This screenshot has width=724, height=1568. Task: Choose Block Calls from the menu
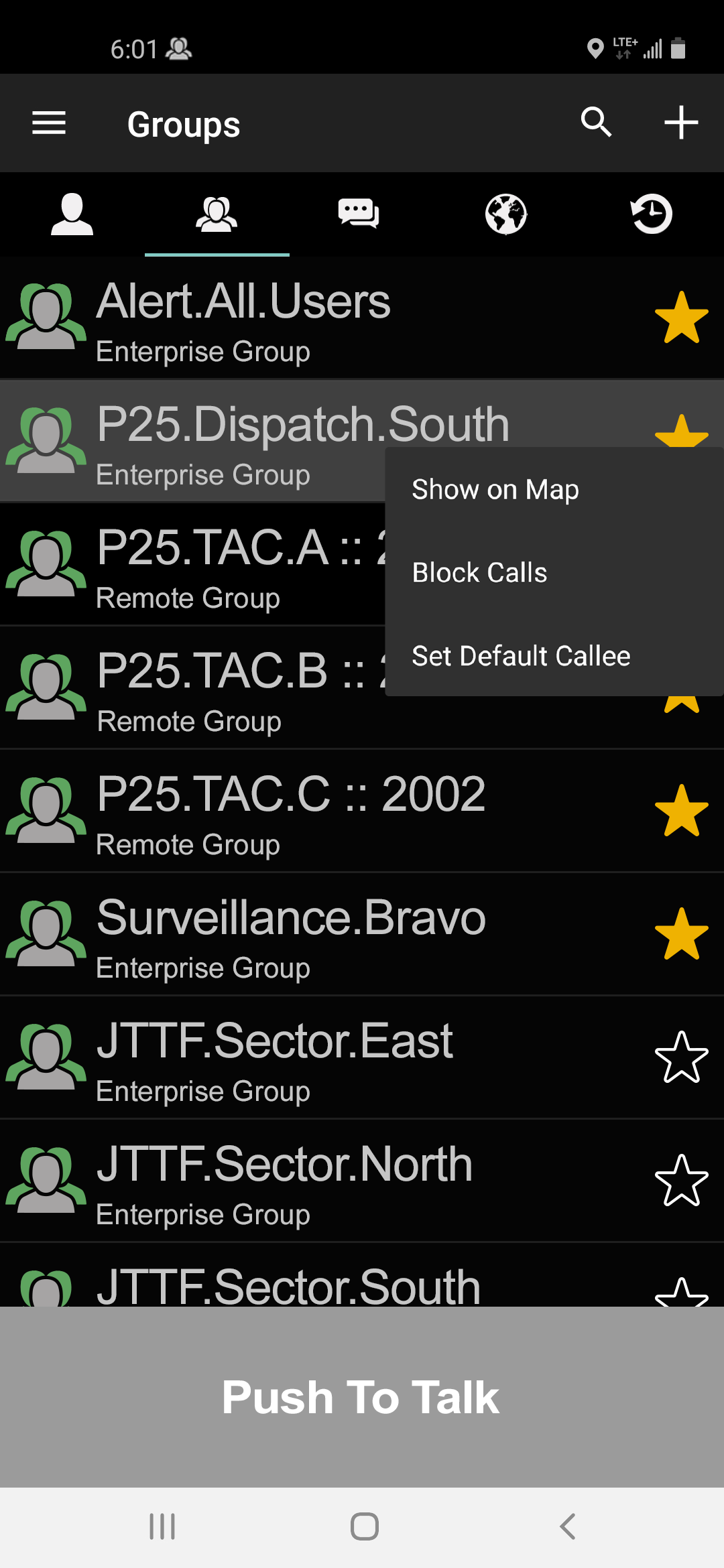[480, 573]
